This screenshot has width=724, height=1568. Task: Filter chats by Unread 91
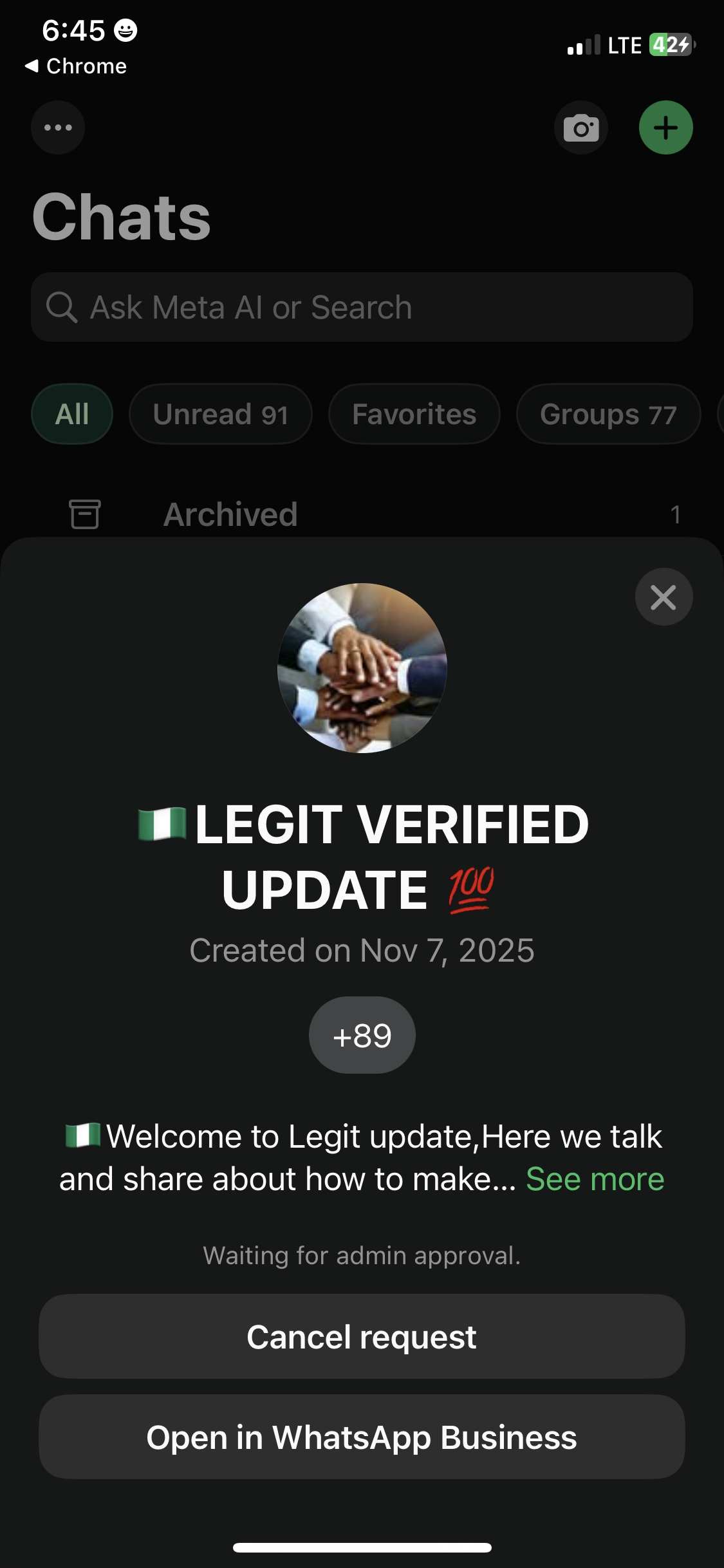click(221, 414)
